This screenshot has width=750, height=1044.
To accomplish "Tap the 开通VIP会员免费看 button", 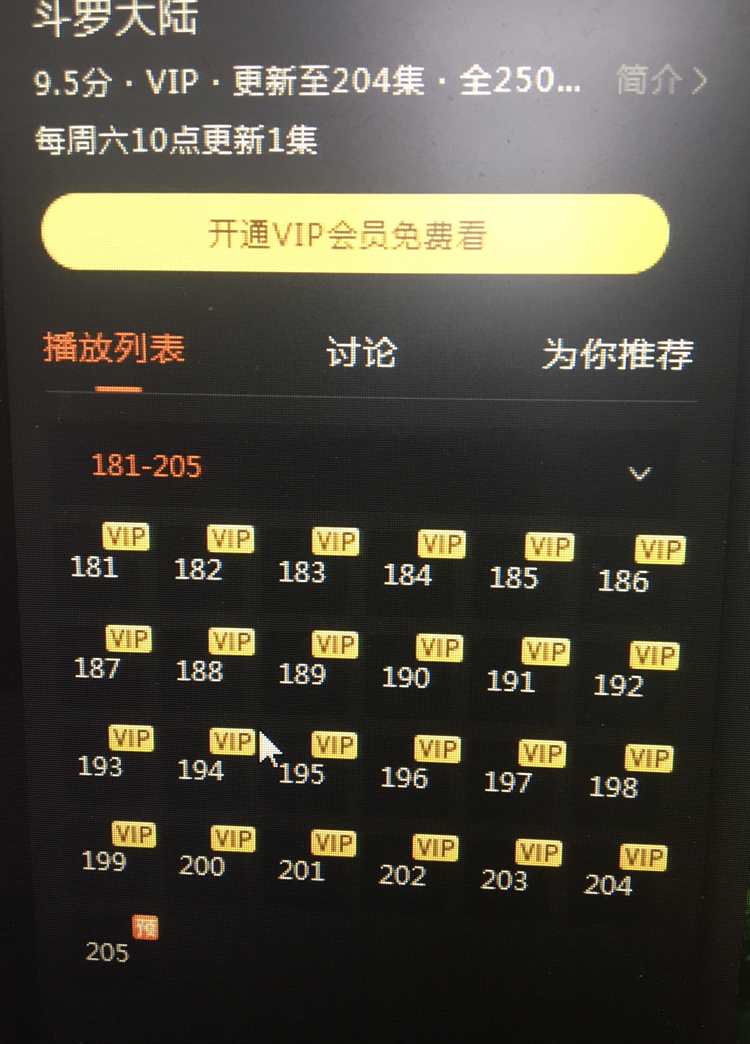I will point(354,234).
